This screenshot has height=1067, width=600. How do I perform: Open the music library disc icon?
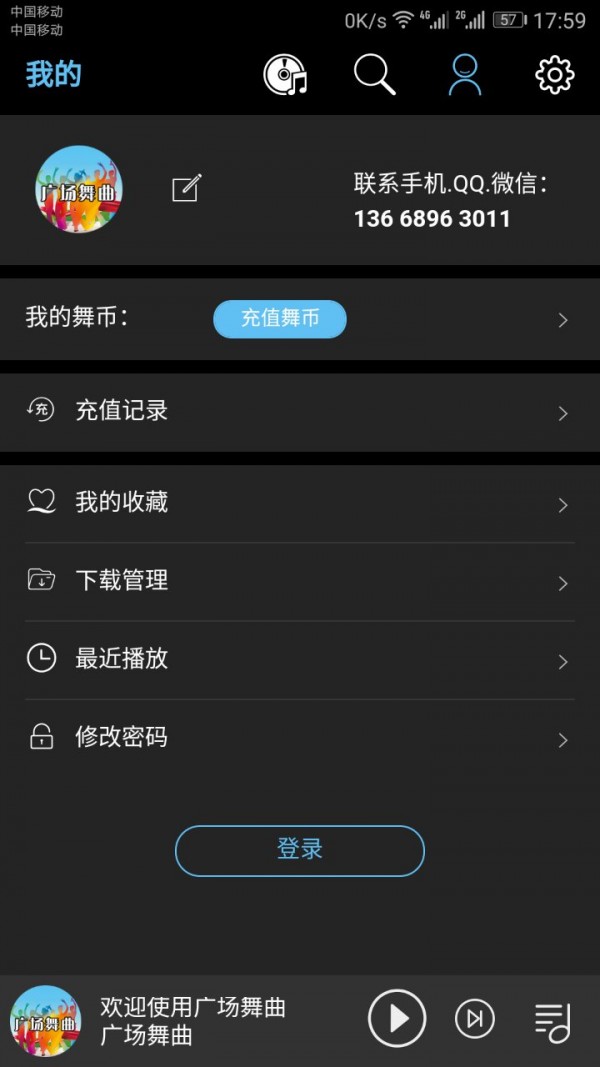(285, 75)
